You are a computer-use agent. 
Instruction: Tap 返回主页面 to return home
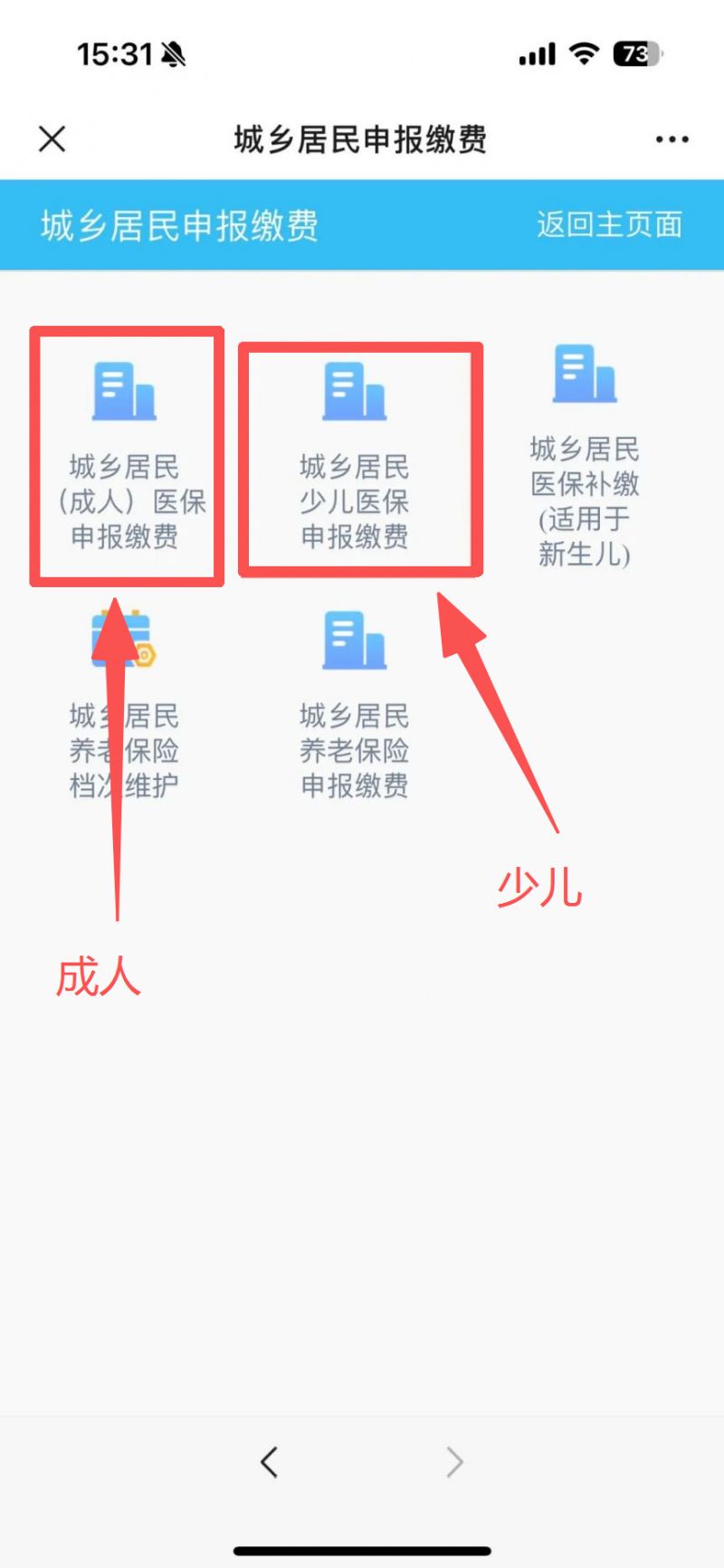[x=609, y=224]
